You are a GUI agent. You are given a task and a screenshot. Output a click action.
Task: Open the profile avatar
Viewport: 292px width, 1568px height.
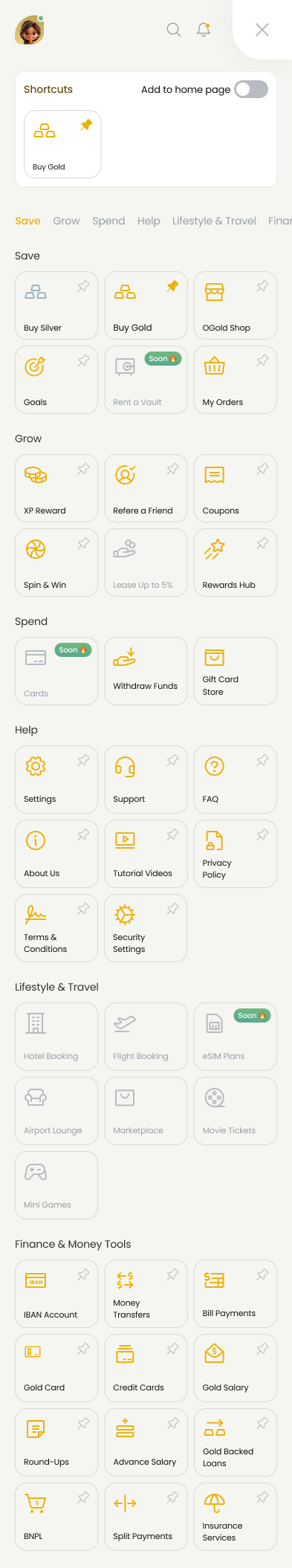point(30,30)
